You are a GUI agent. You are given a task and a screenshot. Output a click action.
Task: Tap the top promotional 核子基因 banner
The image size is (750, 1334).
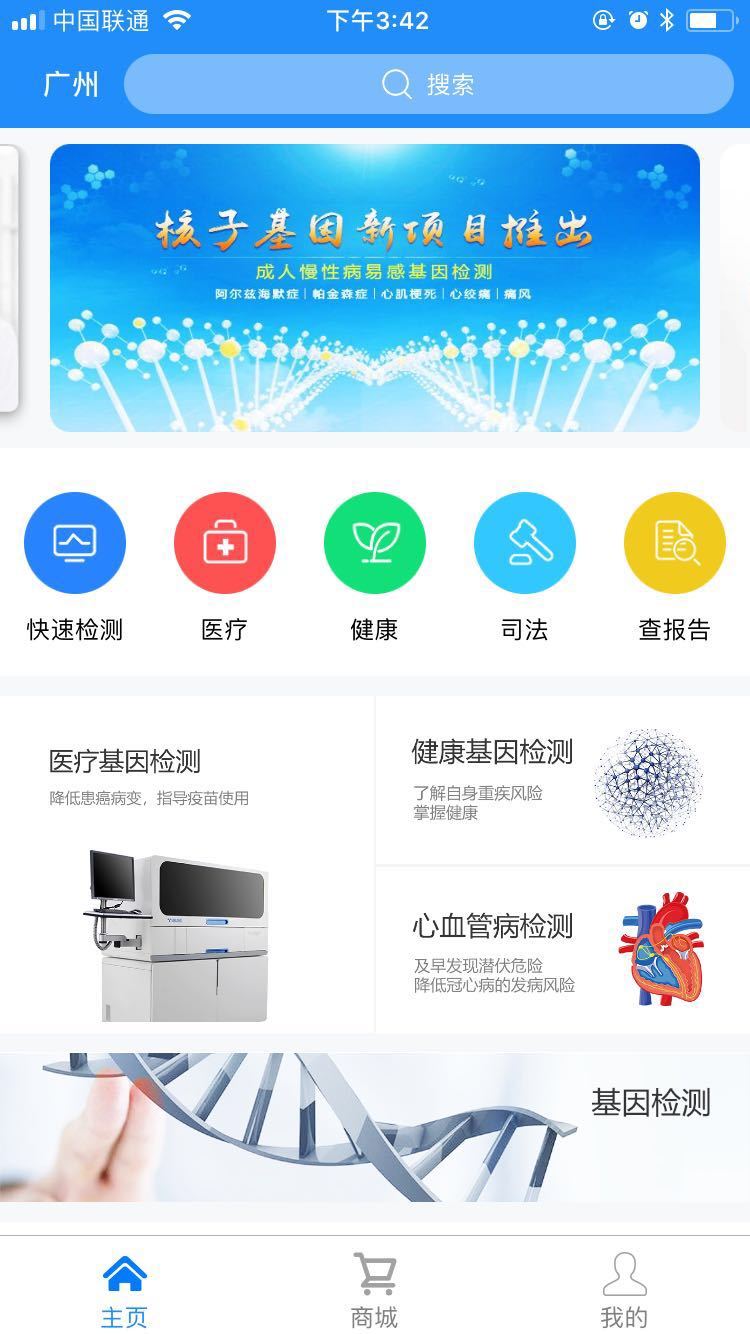click(375, 288)
